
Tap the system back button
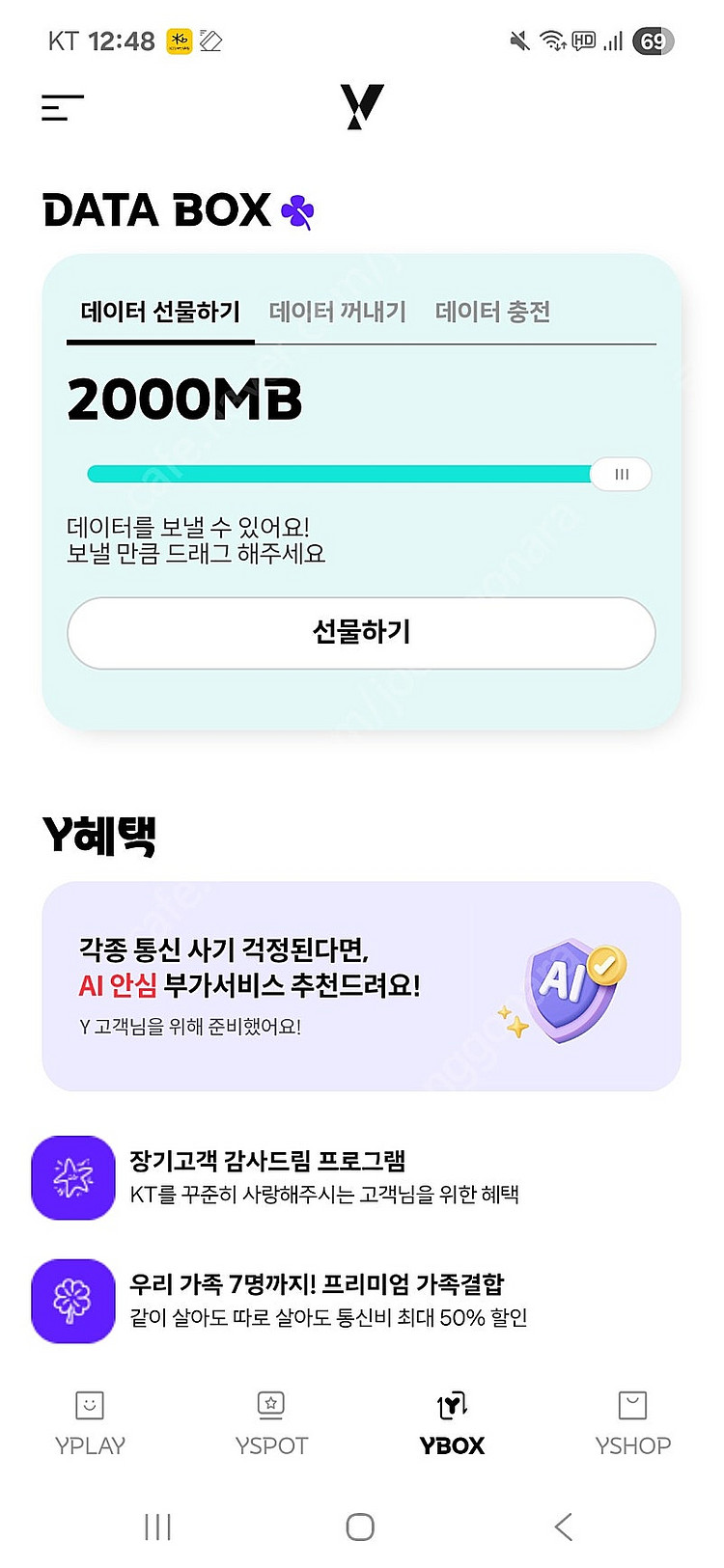pos(564,1527)
